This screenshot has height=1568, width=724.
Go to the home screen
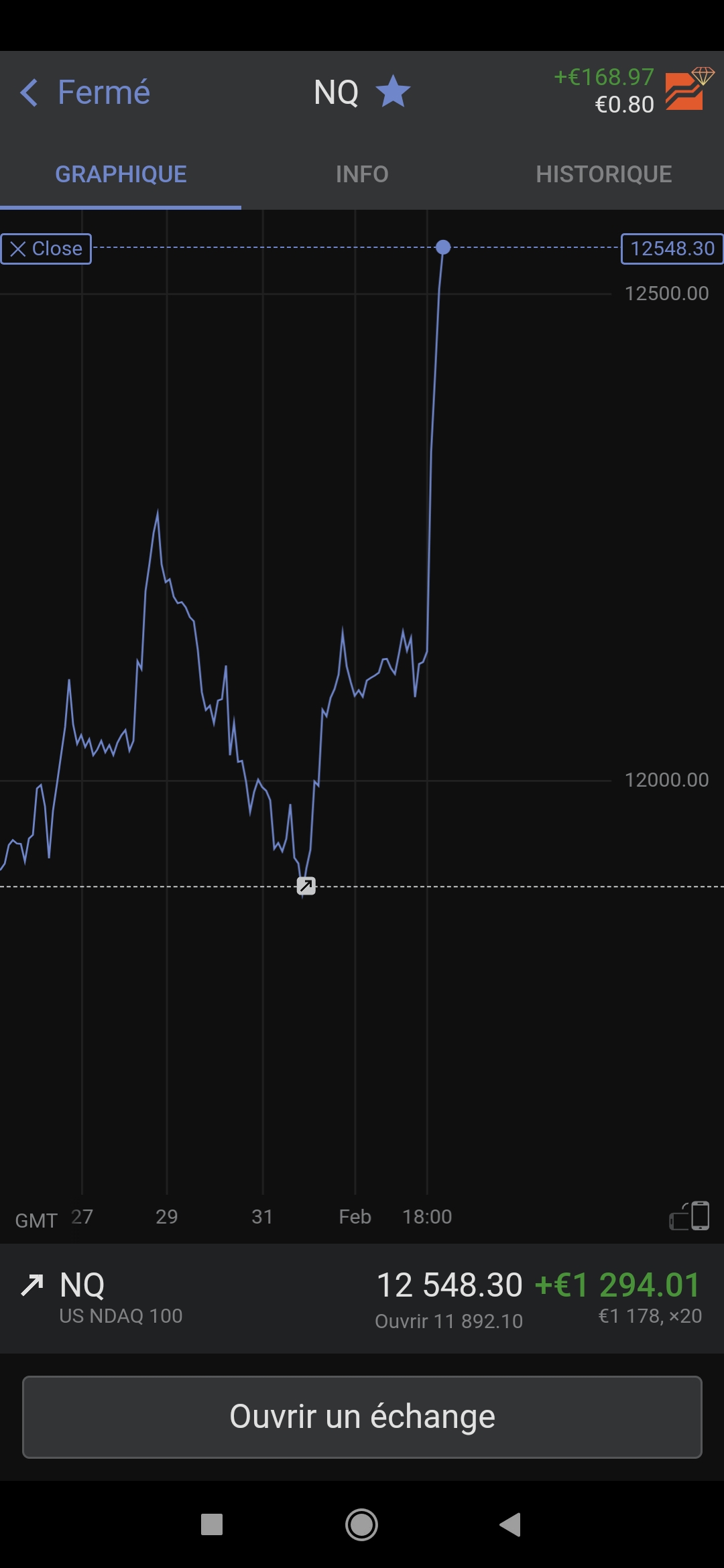pyautogui.click(x=361, y=1524)
